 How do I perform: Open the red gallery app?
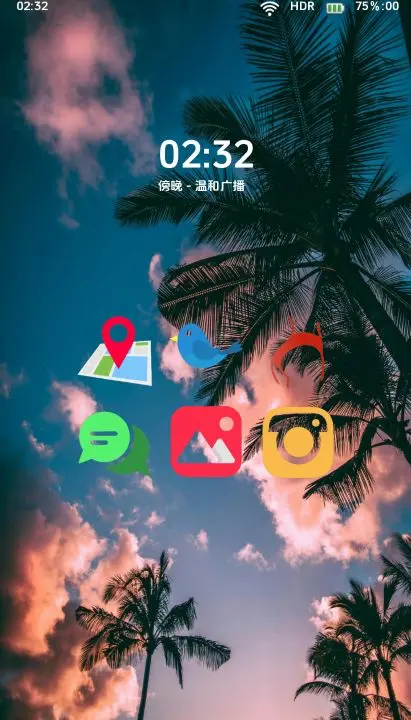click(x=206, y=441)
